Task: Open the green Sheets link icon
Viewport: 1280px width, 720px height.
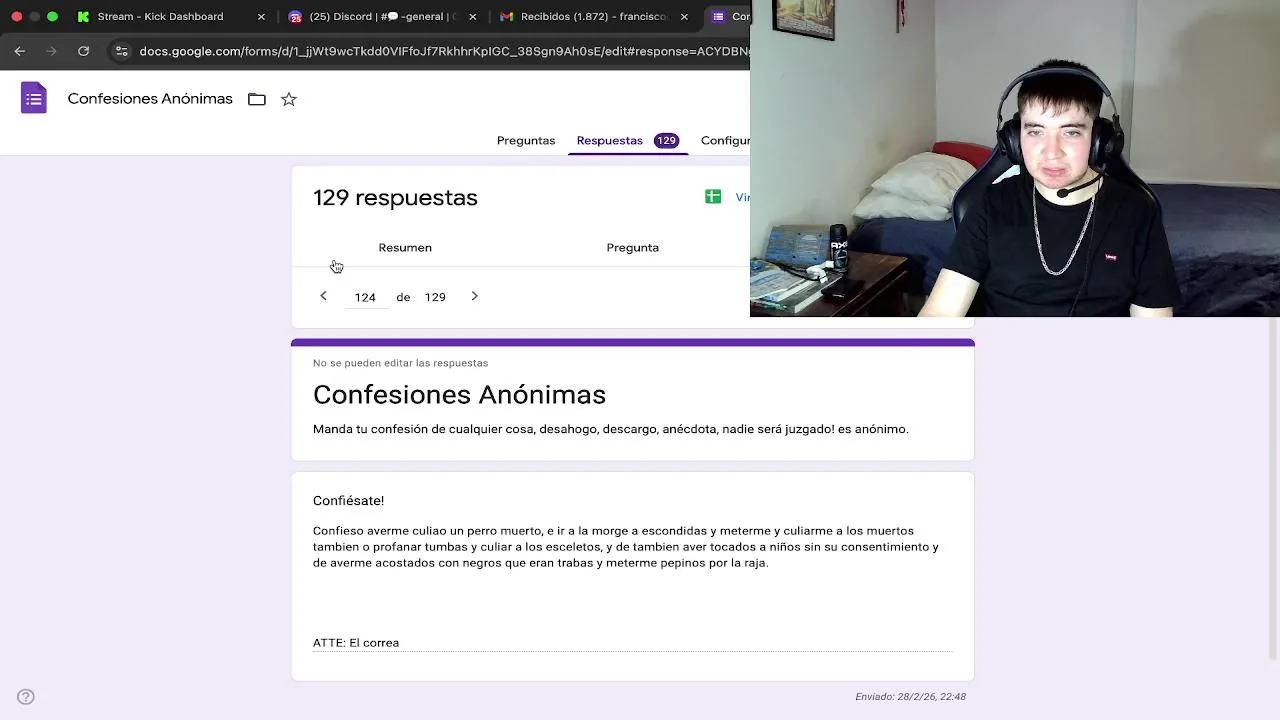Action: [713, 197]
